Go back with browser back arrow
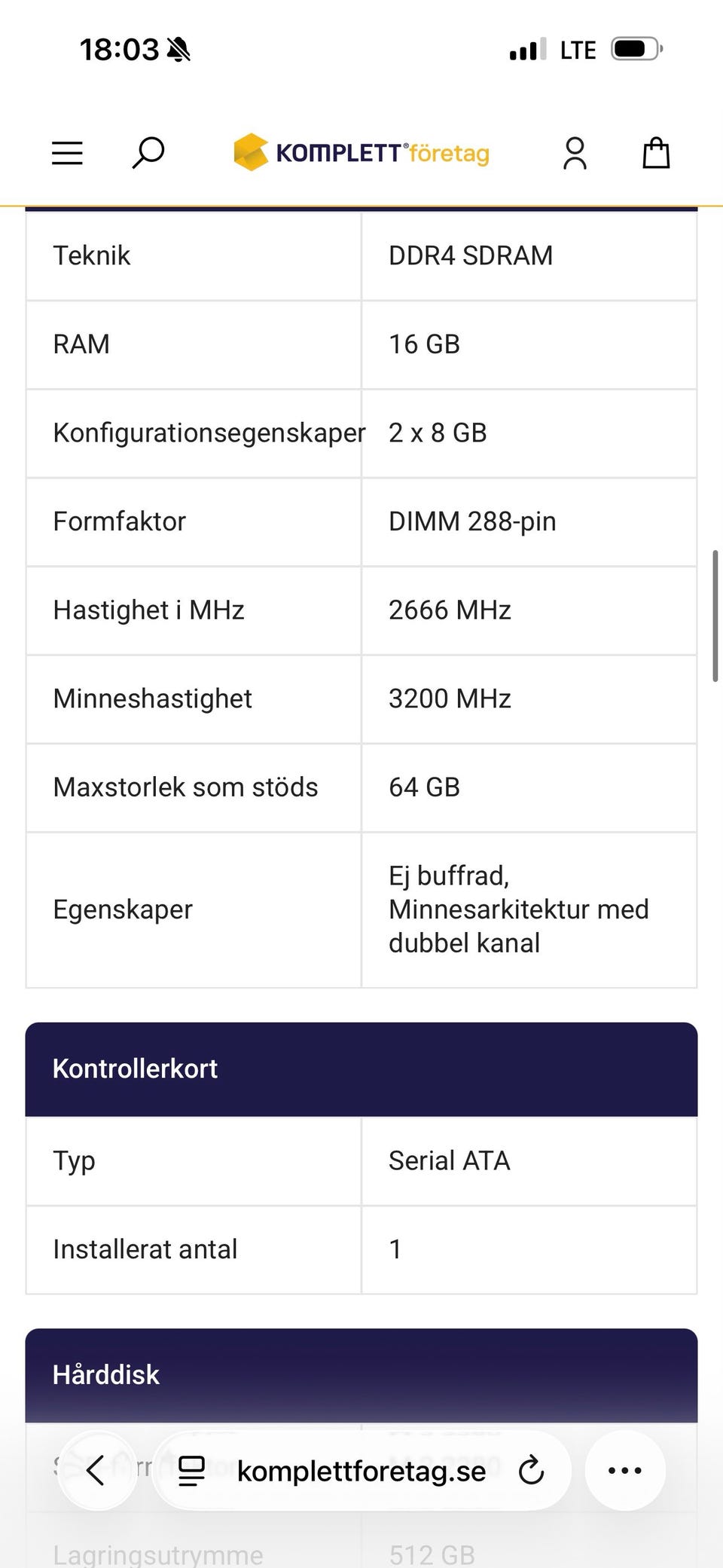The height and width of the screenshot is (1568, 723). tap(96, 1470)
